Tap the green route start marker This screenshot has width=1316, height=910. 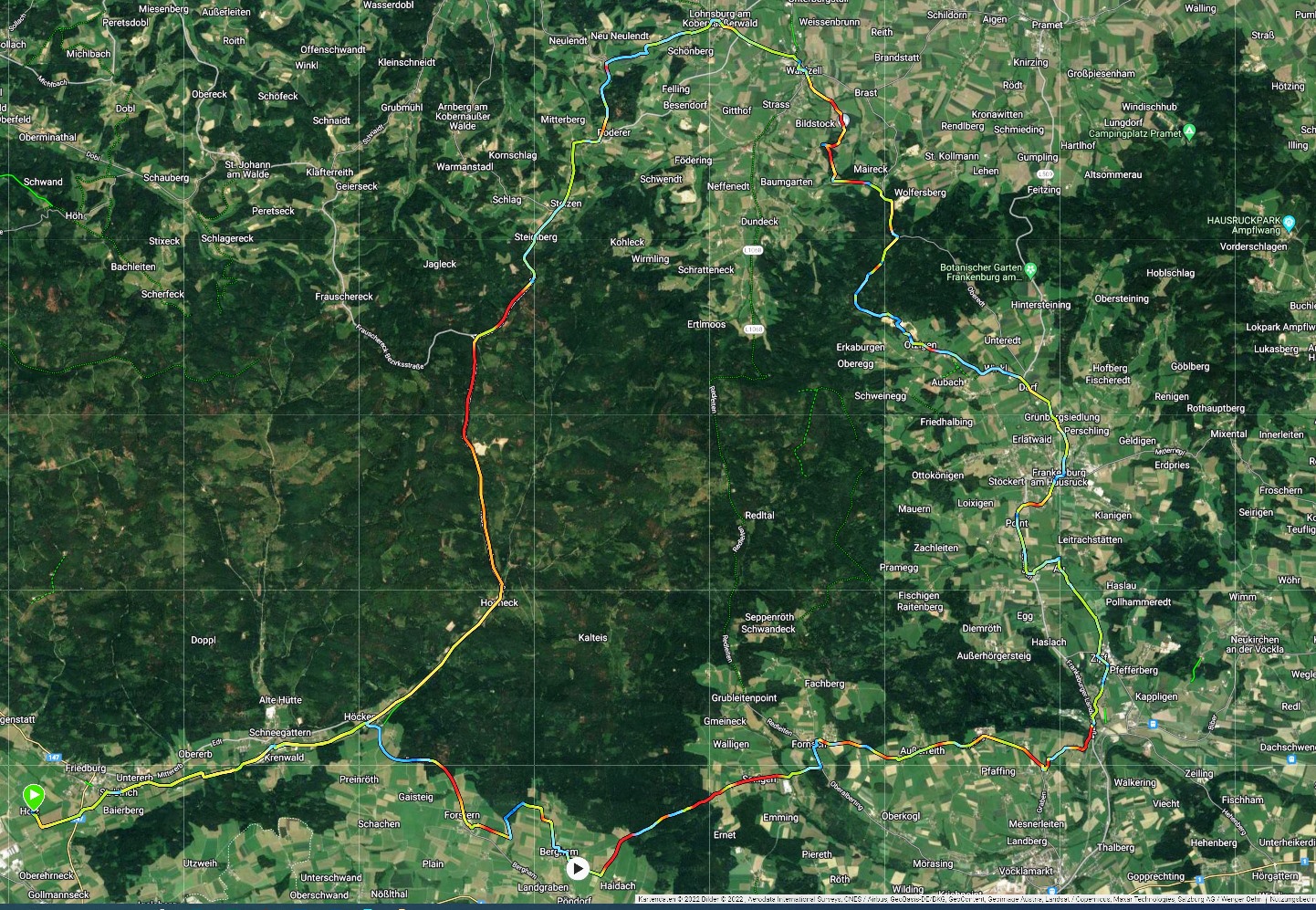(x=34, y=797)
